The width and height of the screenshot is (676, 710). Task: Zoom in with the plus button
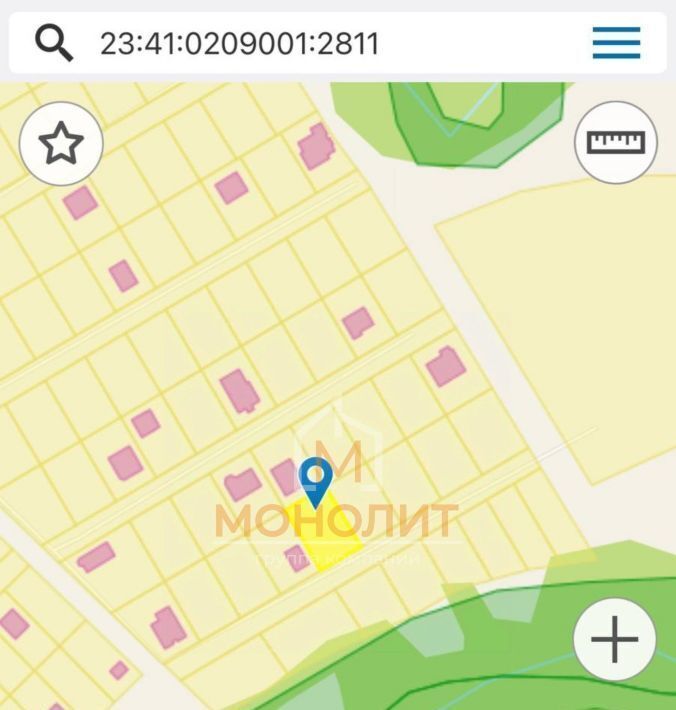(x=614, y=639)
